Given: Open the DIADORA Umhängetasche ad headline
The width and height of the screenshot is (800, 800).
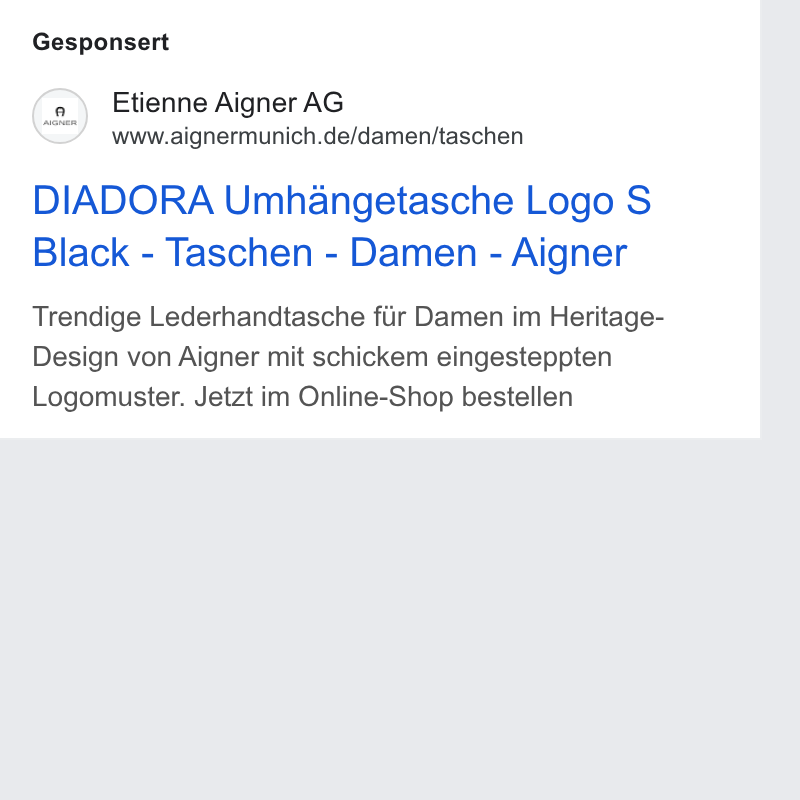Looking at the screenshot, I should point(342,226).
